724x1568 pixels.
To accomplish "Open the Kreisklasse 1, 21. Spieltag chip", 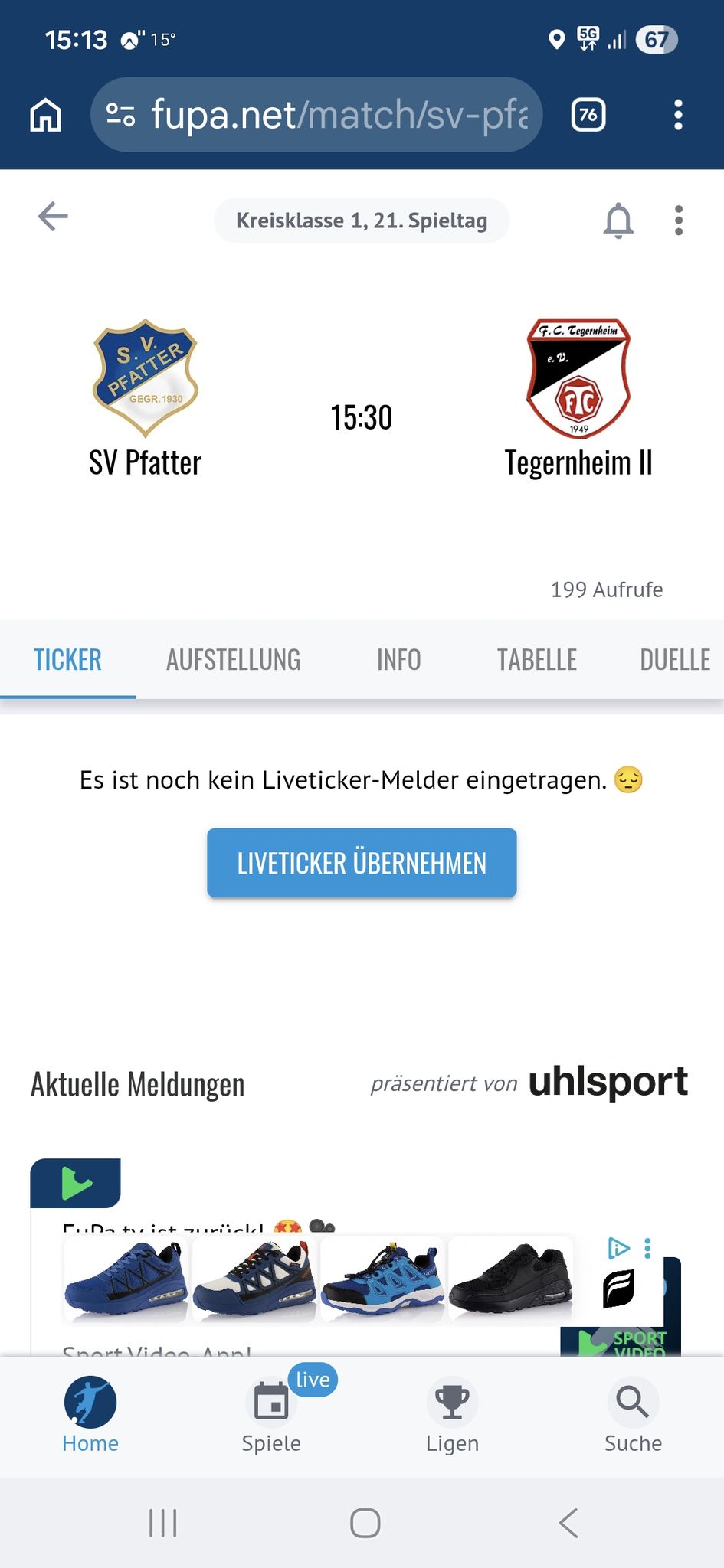I will click(x=362, y=220).
